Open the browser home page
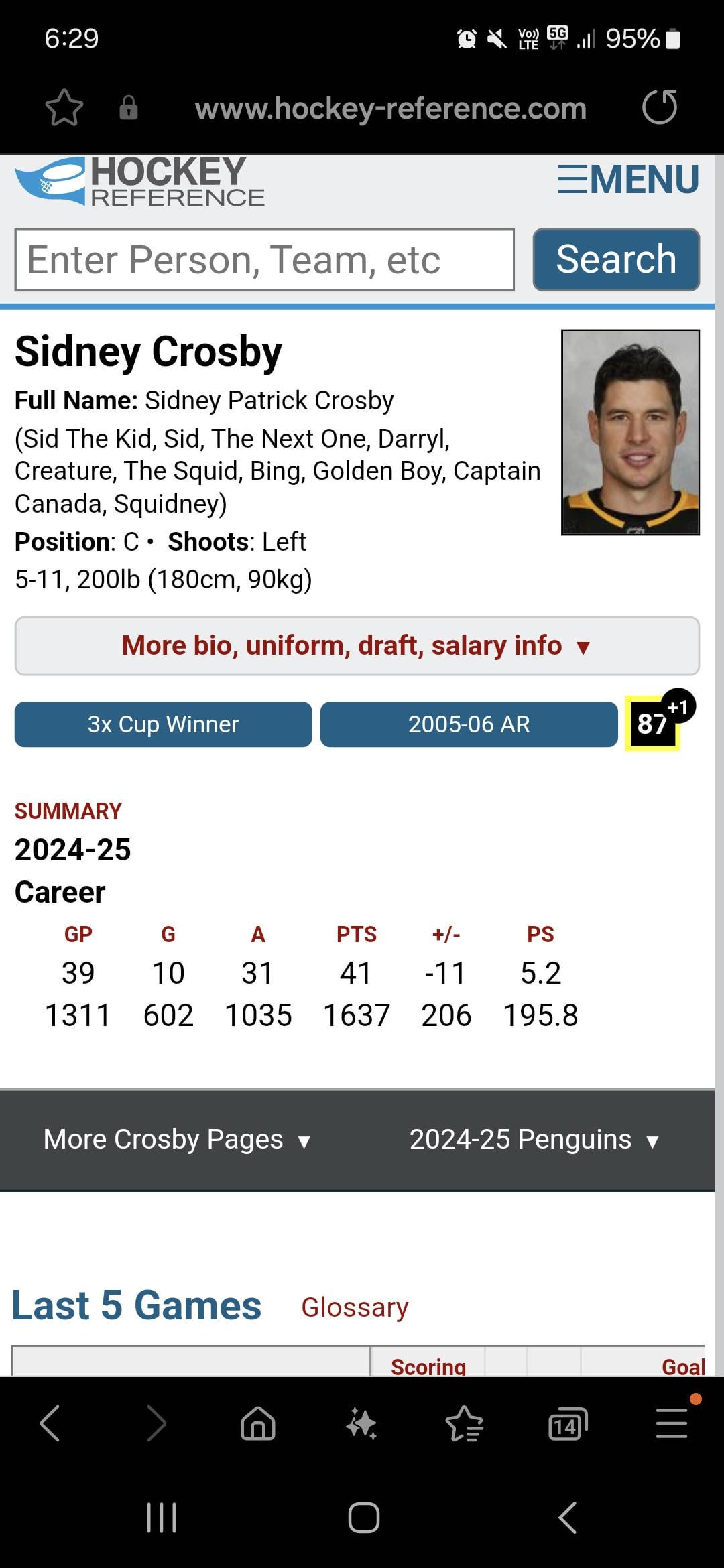The image size is (724, 1568). coord(258,1423)
